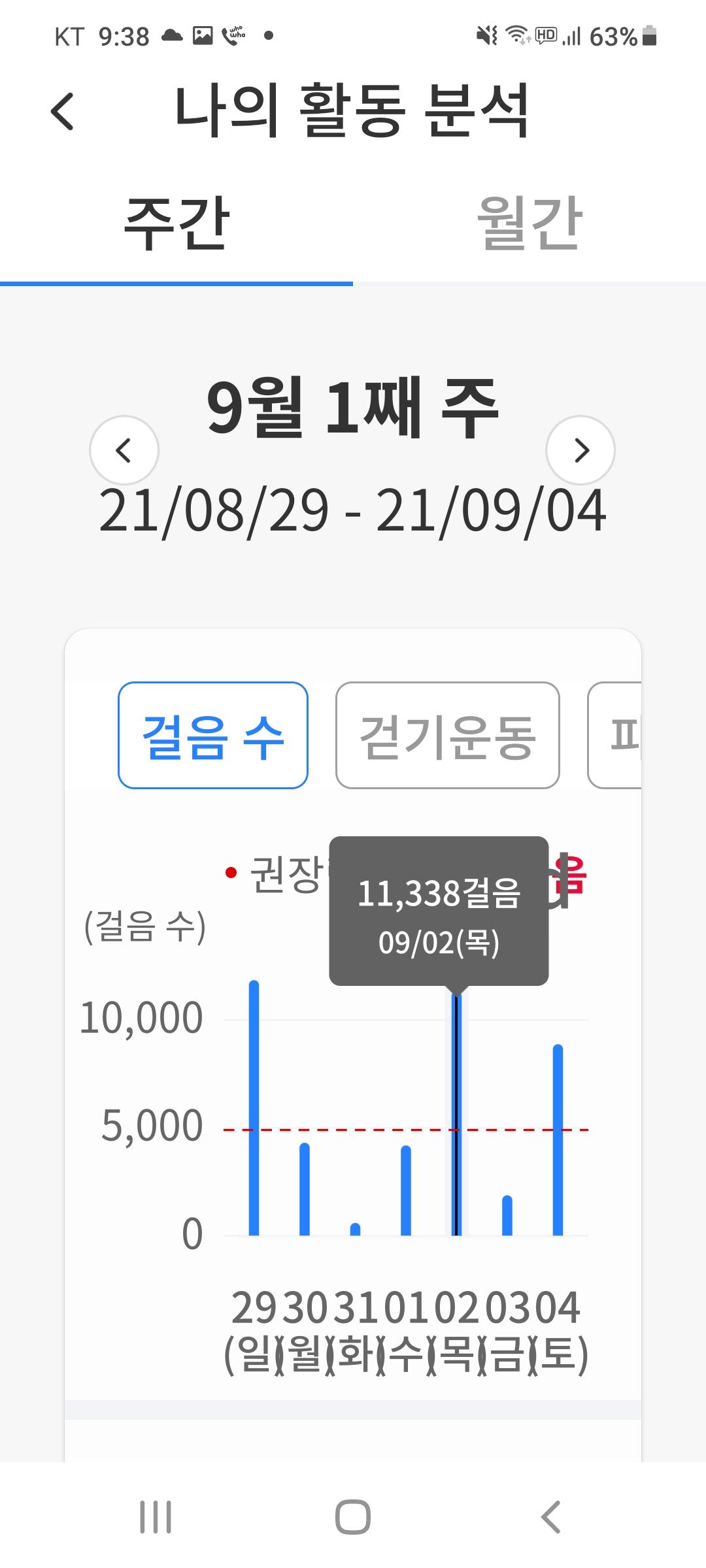Select the 주간 tab

click(x=176, y=223)
